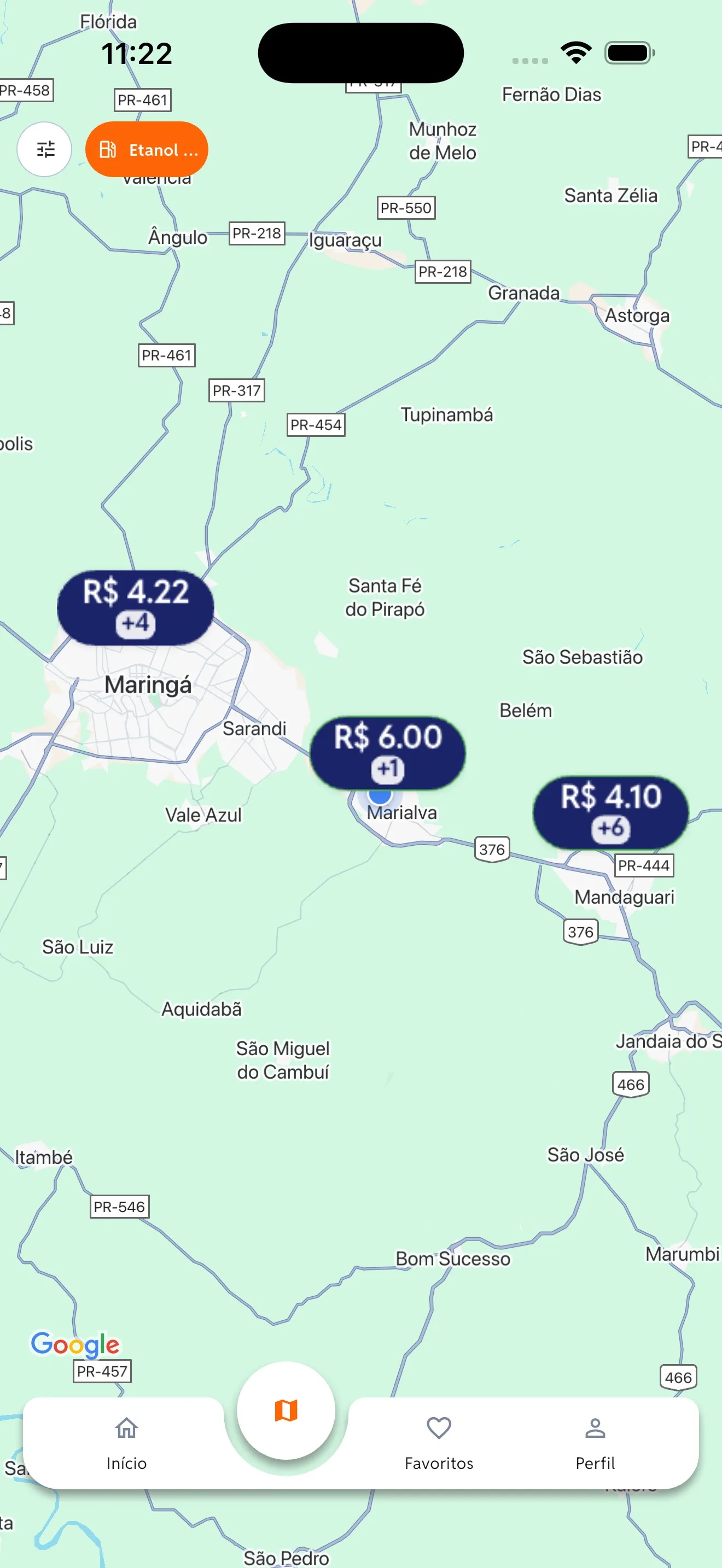Switch to the Favoritos tab
The image size is (722, 1568).
tap(438, 1443)
